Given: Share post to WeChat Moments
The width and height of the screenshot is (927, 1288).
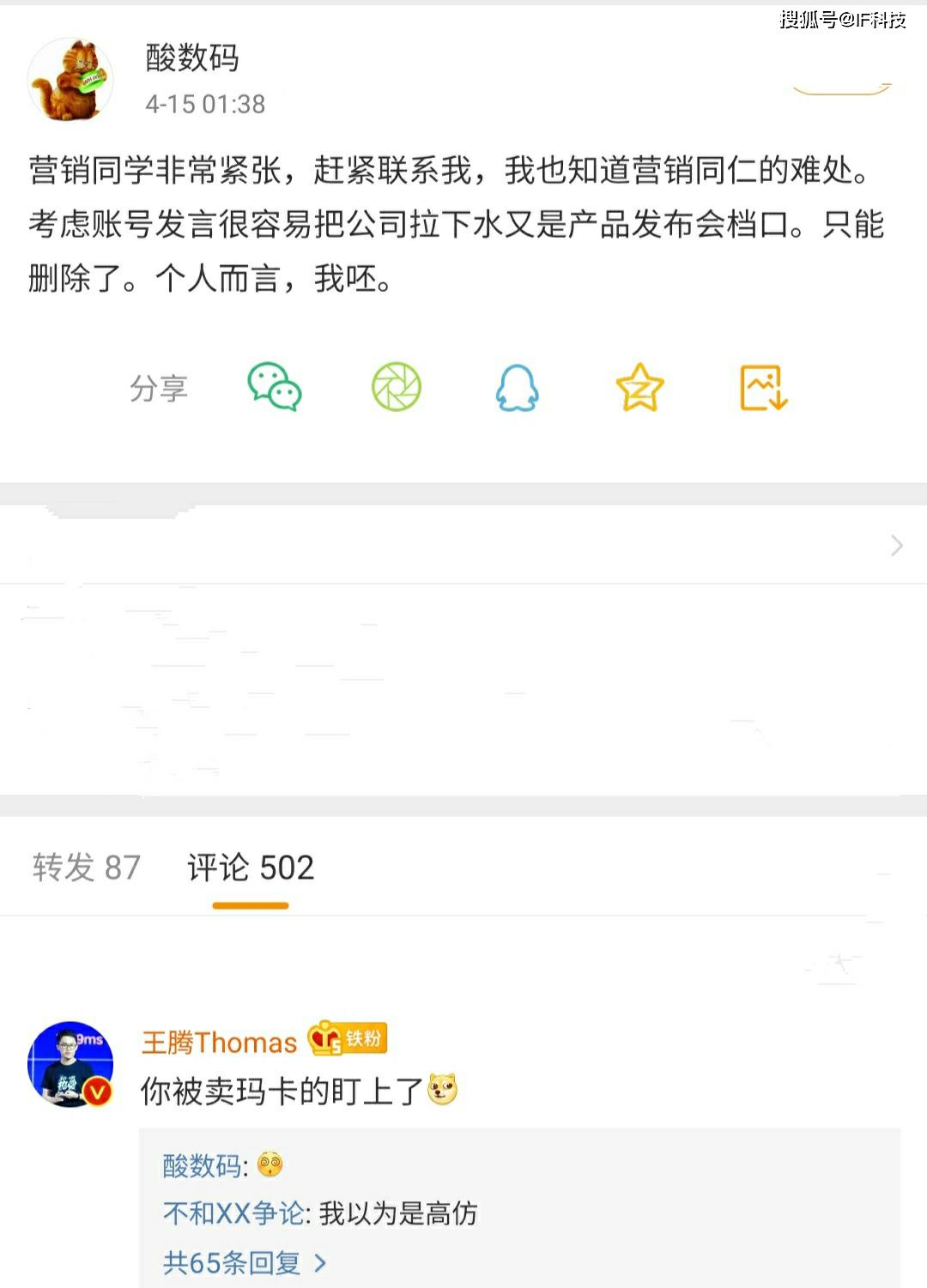Looking at the screenshot, I should tap(397, 387).
